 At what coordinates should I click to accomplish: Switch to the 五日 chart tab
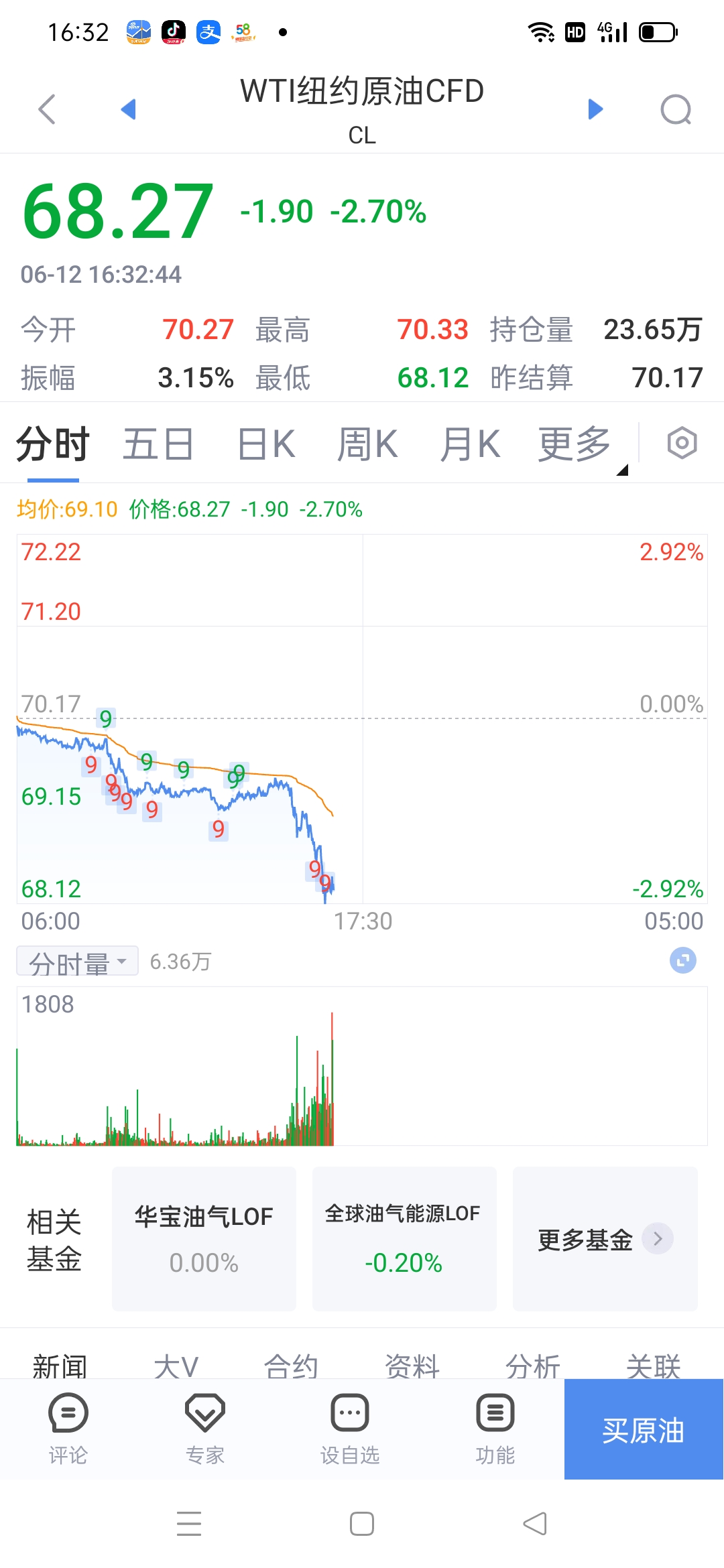coord(158,444)
